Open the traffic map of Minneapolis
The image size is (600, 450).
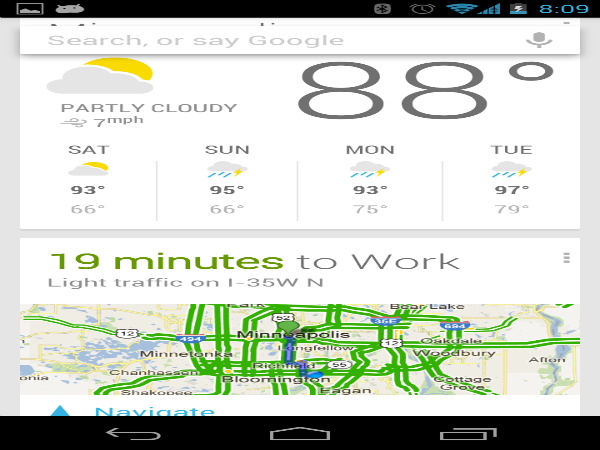[x=300, y=349]
